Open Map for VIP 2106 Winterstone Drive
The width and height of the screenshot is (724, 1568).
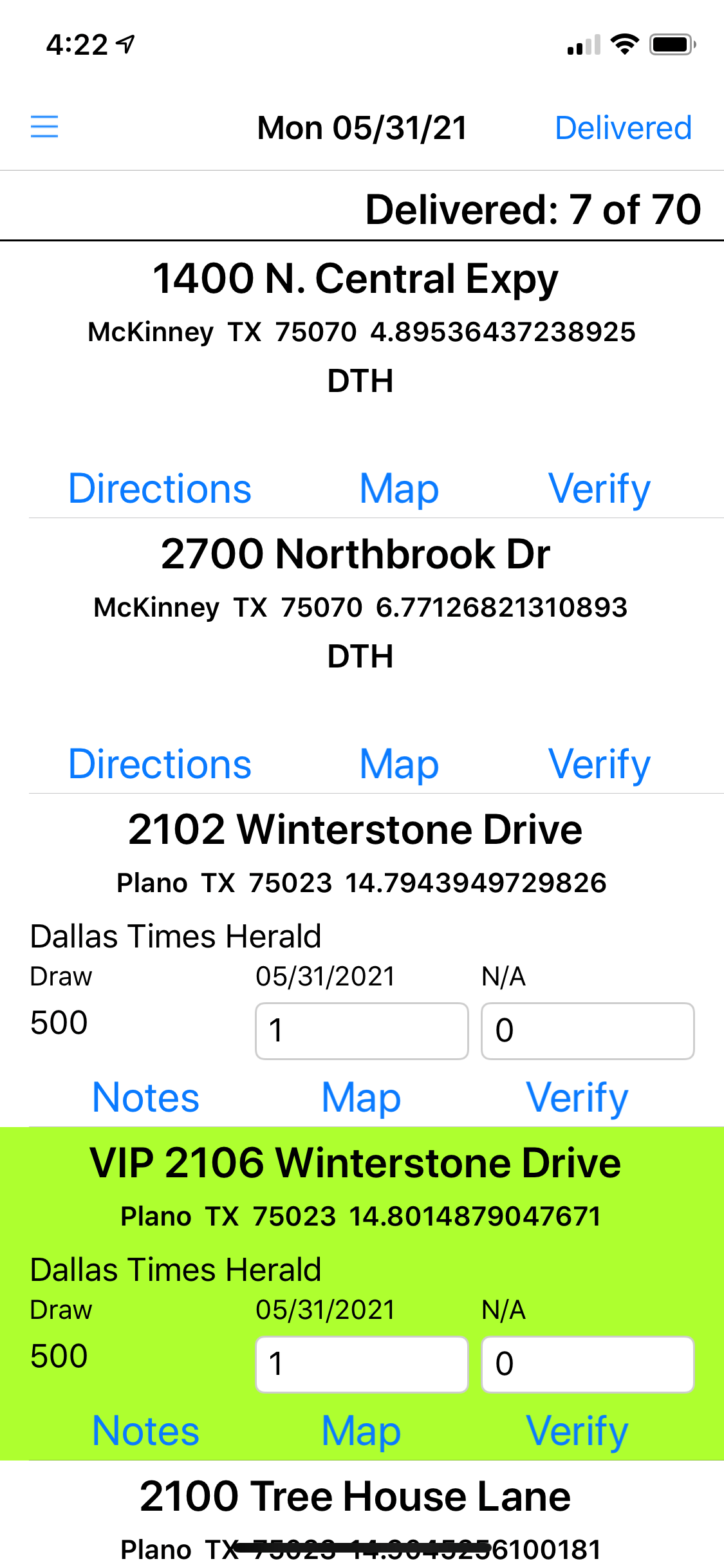coord(361,1431)
